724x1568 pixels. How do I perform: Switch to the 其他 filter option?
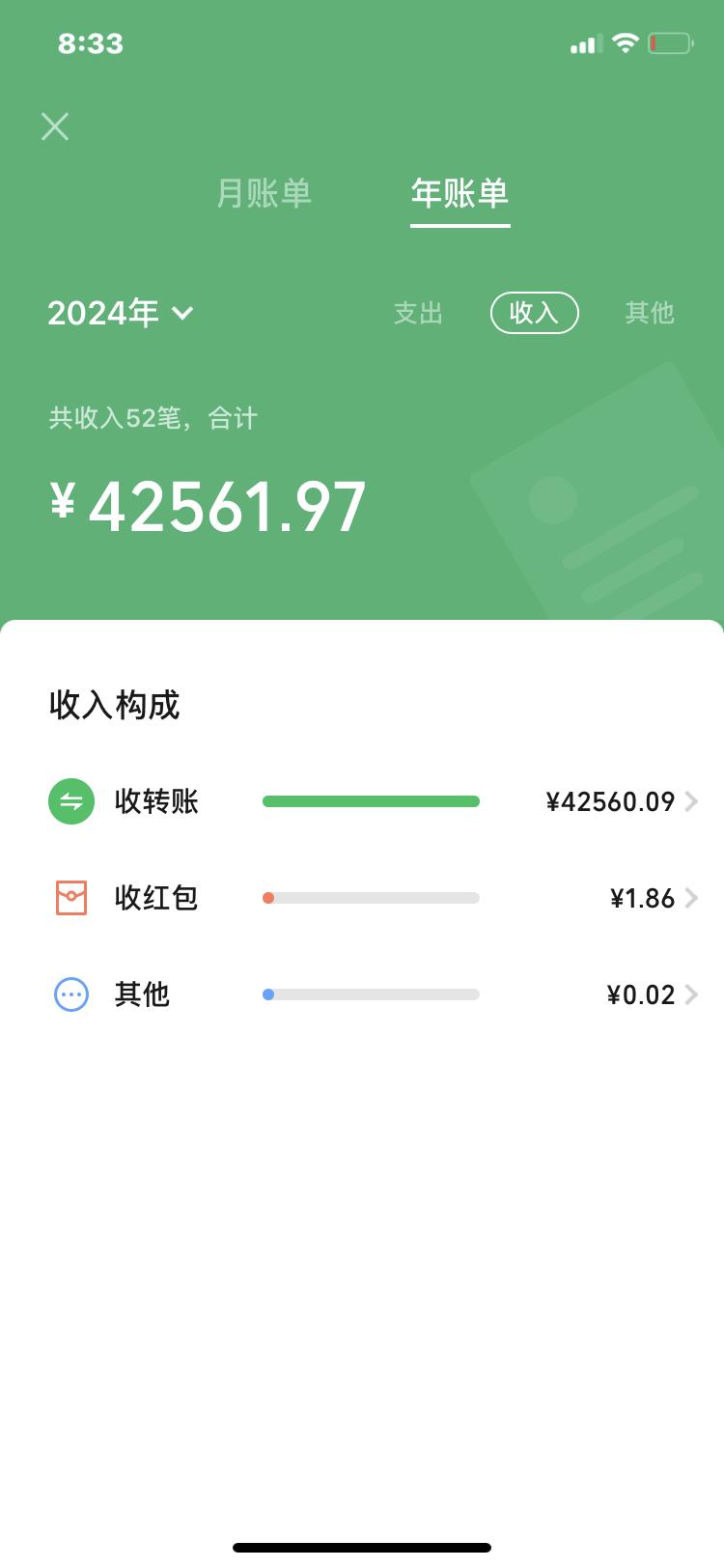650,313
